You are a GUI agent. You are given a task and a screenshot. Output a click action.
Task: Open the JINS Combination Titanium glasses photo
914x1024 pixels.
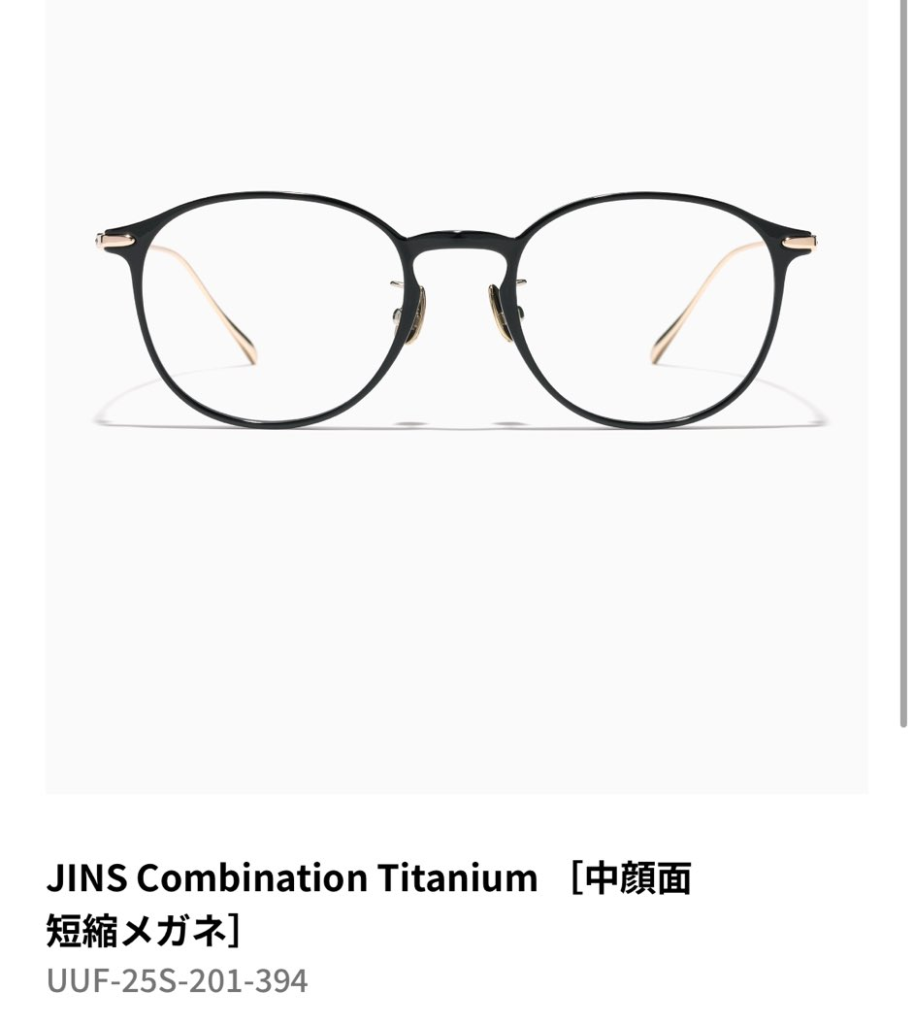coord(457,310)
